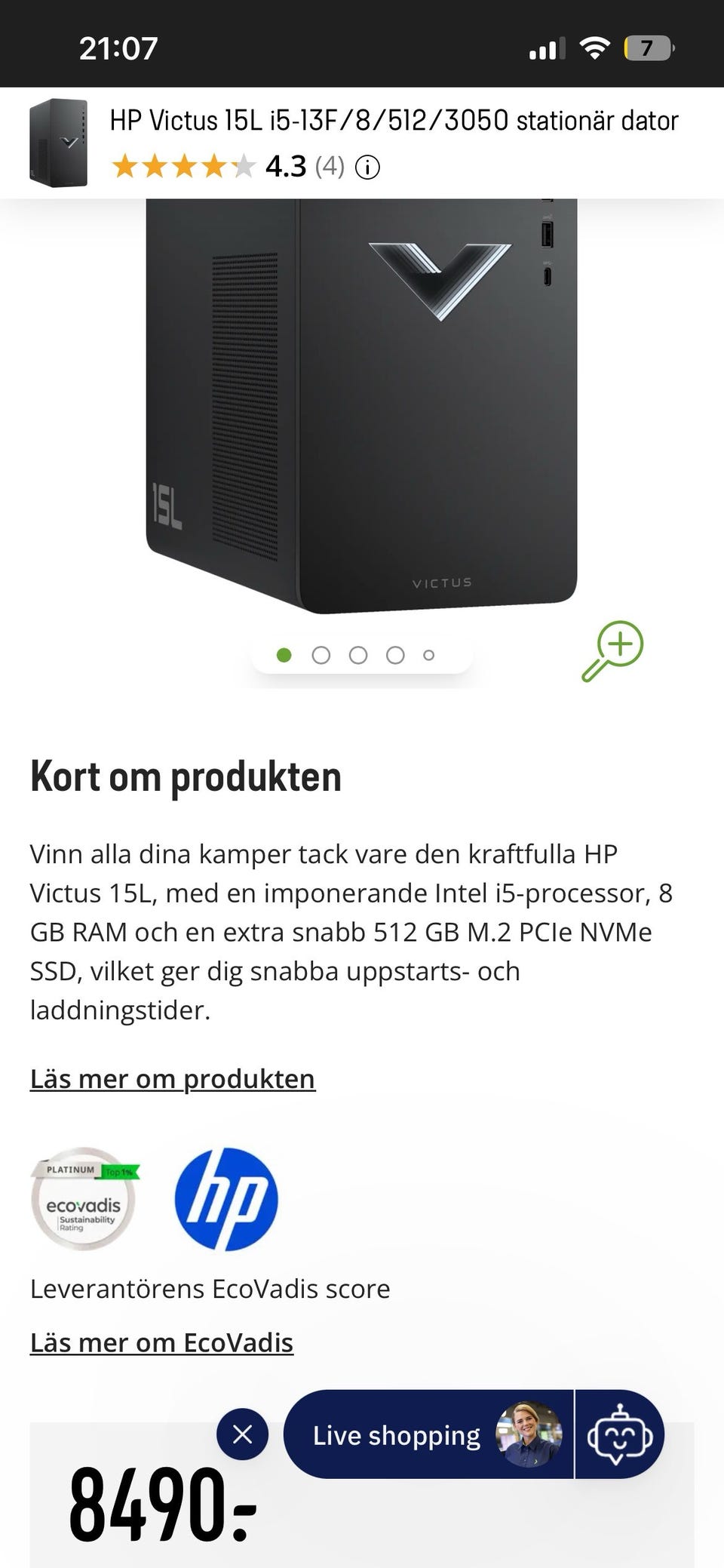Select the EcoVadis Platinum badge
The image size is (724, 1568).
83,1204
